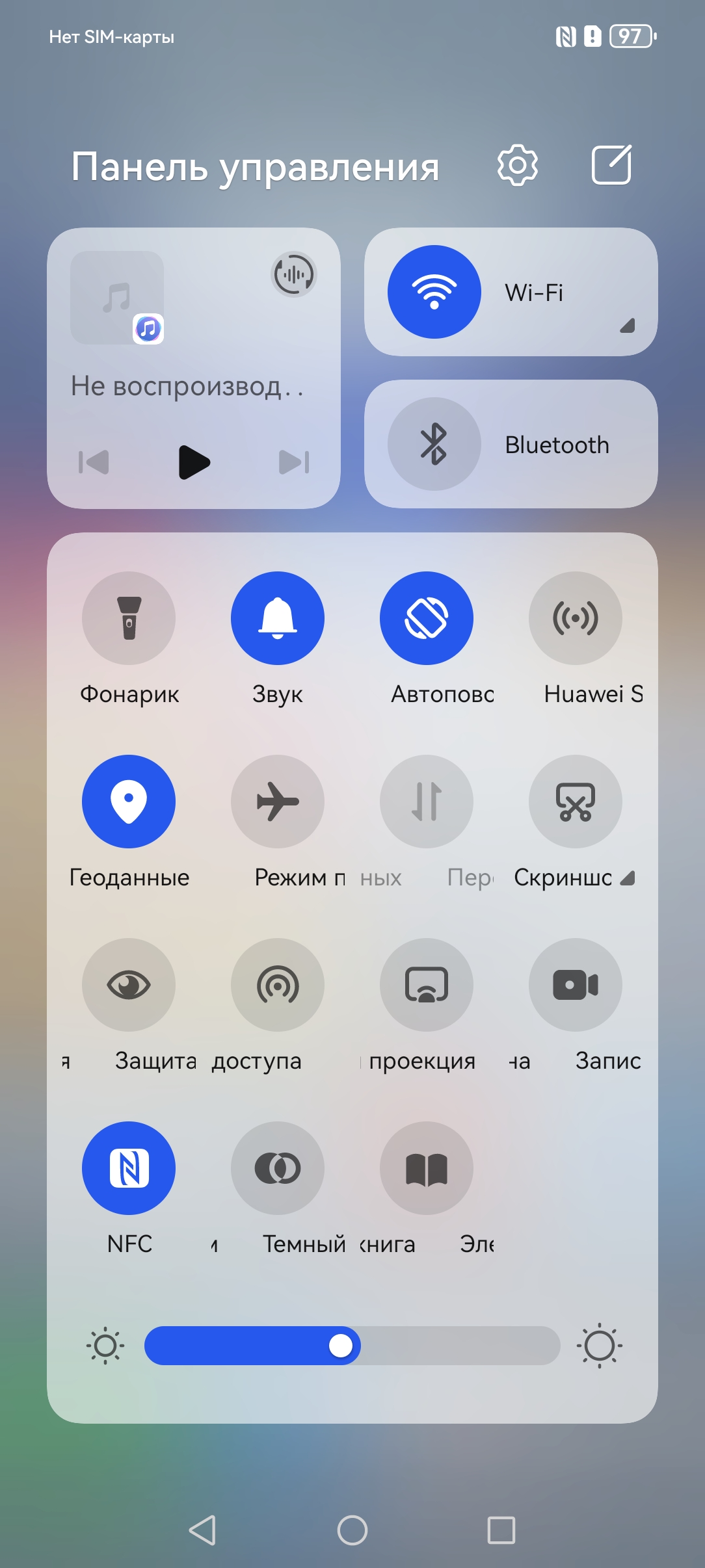The height and width of the screenshot is (1568, 705).
Task: Start screen recording Запись
Action: (x=576, y=985)
